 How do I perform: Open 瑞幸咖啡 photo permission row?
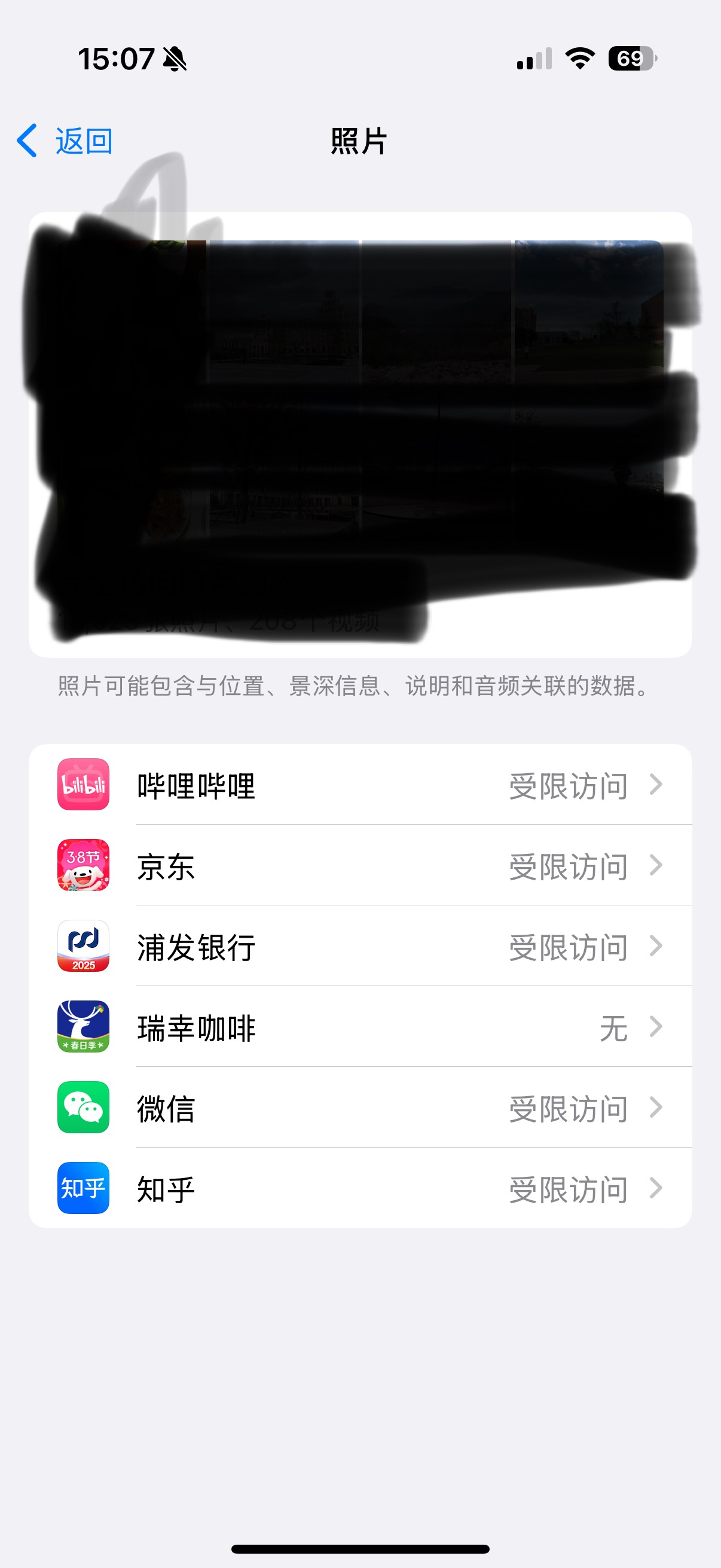tap(360, 1027)
